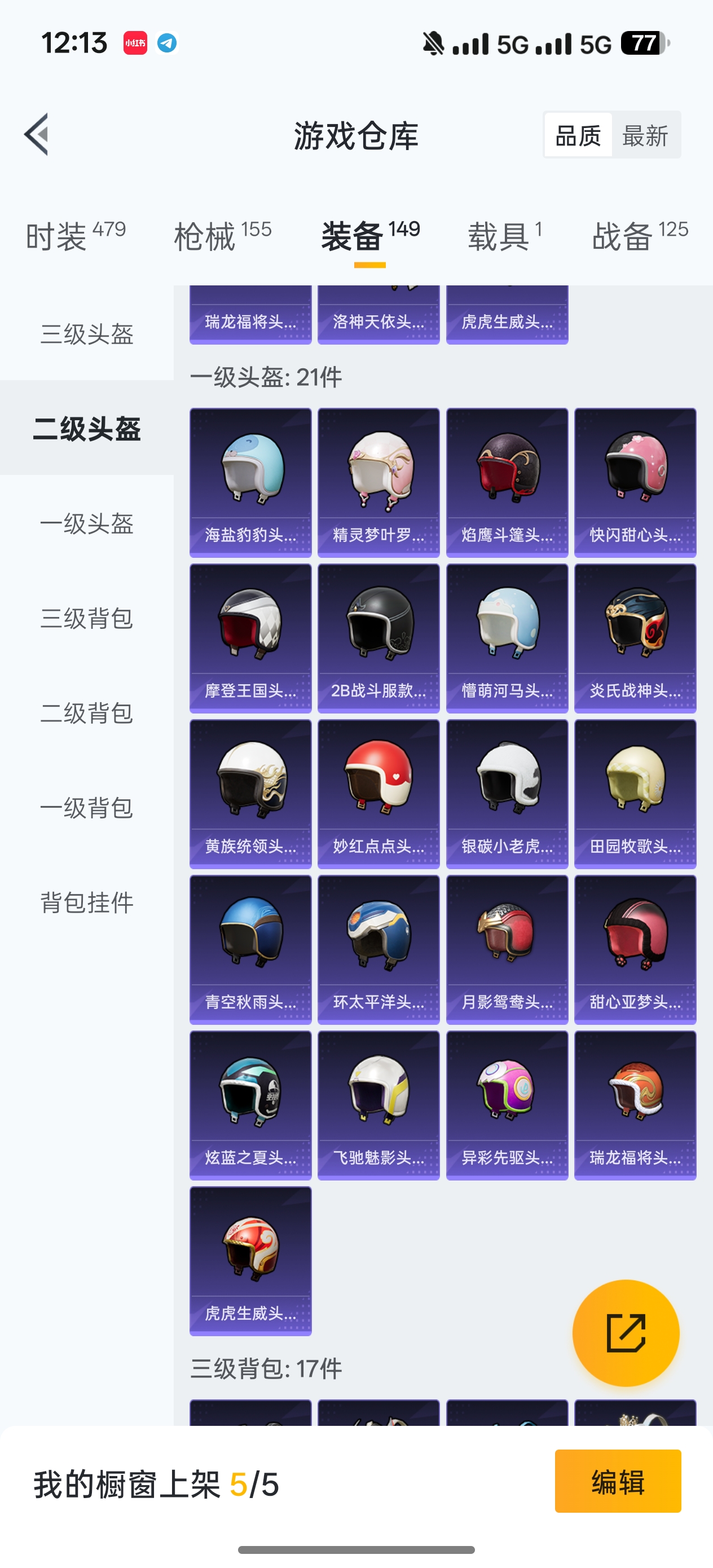Go back from 游戏仓库 page
The width and height of the screenshot is (713, 1568).
coord(37,135)
